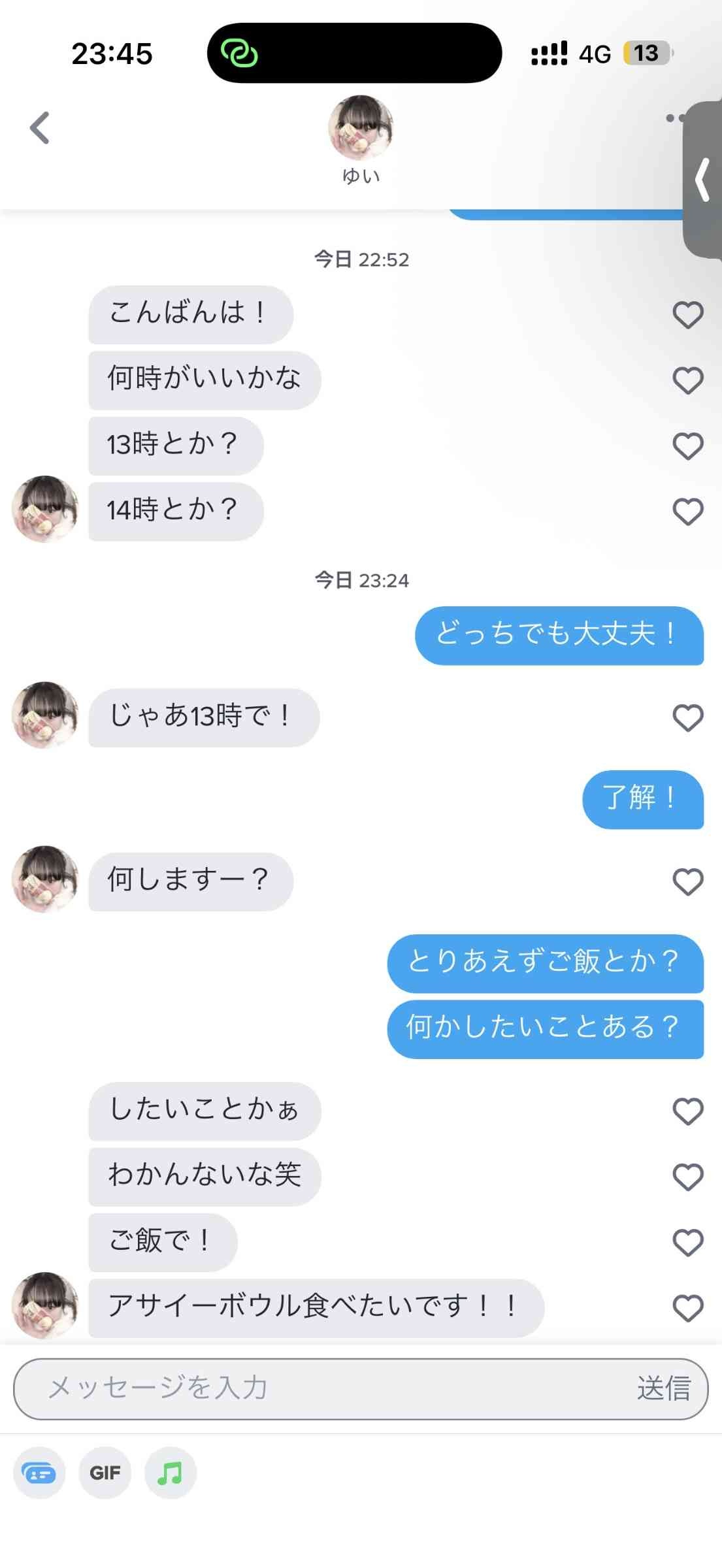Screen dimensions: 722x1568
Task: Like the 何しますー？ message
Action: coord(687,882)
